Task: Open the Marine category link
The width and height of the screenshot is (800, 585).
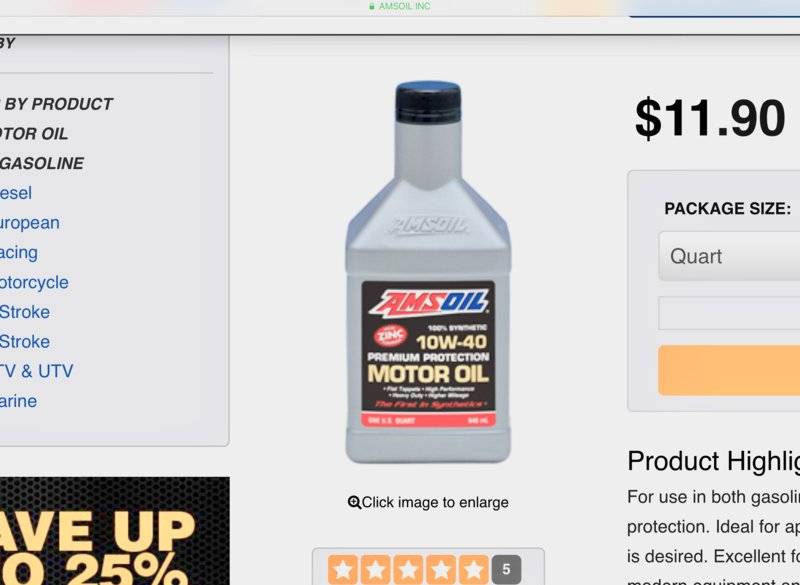Action: coord(19,401)
